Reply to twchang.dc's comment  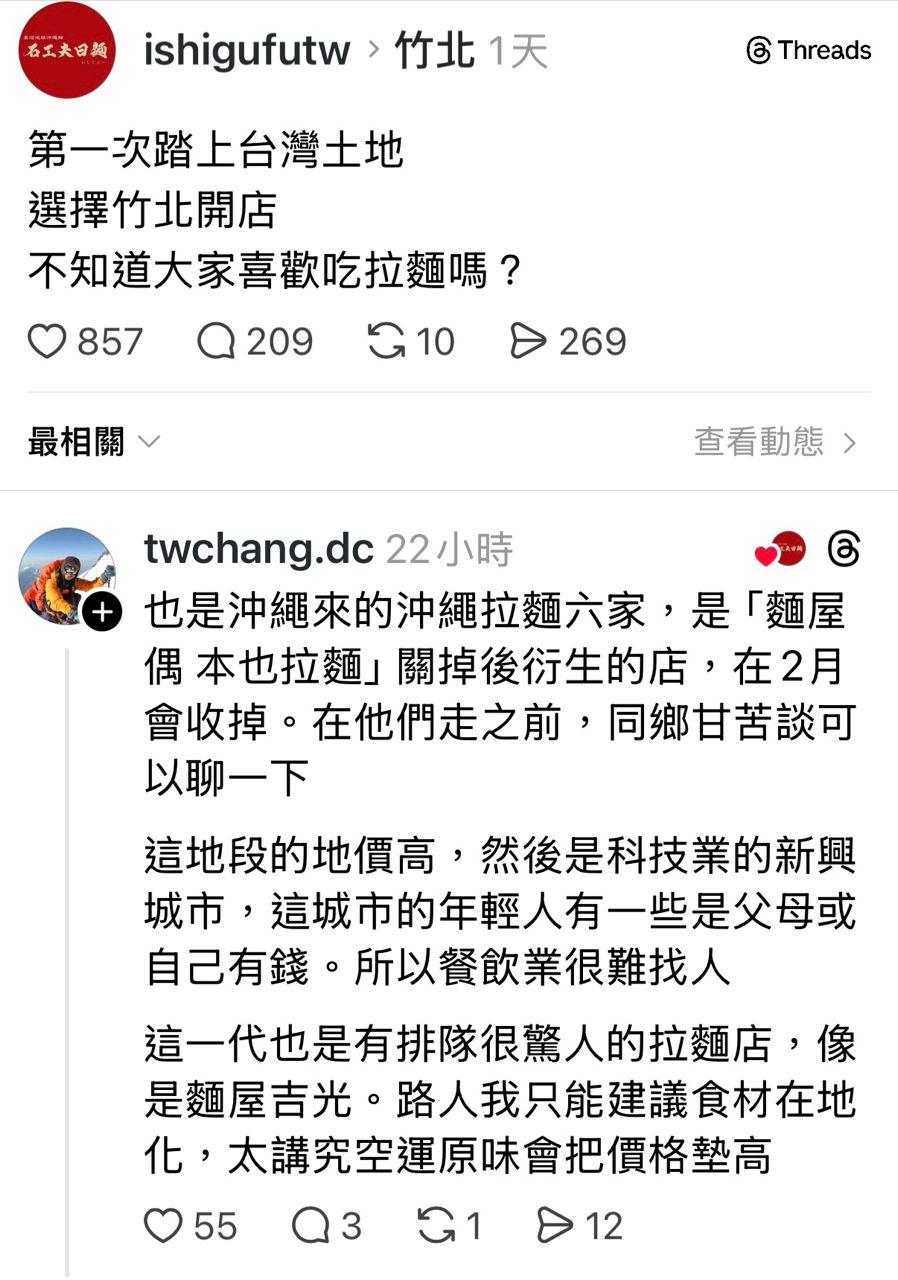[x=310, y=1225]
